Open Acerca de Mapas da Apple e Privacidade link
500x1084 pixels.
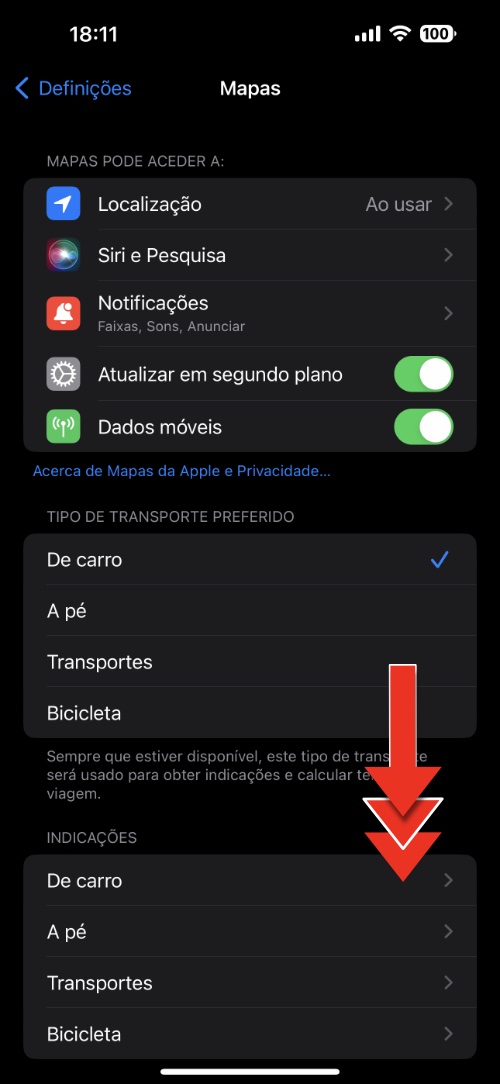182,471
